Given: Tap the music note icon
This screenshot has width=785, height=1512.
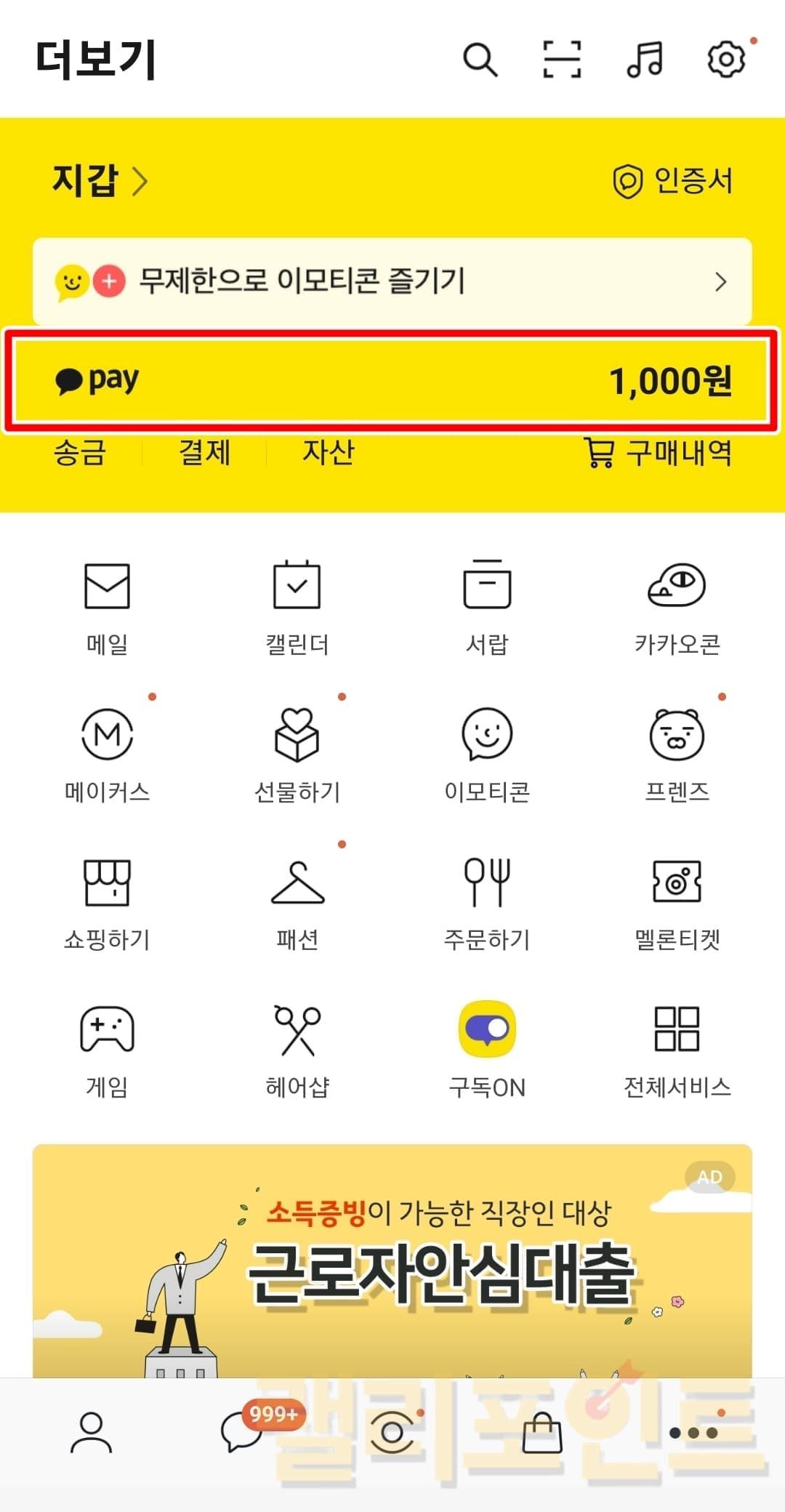Looking at the screenshot, I should coord(645,59).
